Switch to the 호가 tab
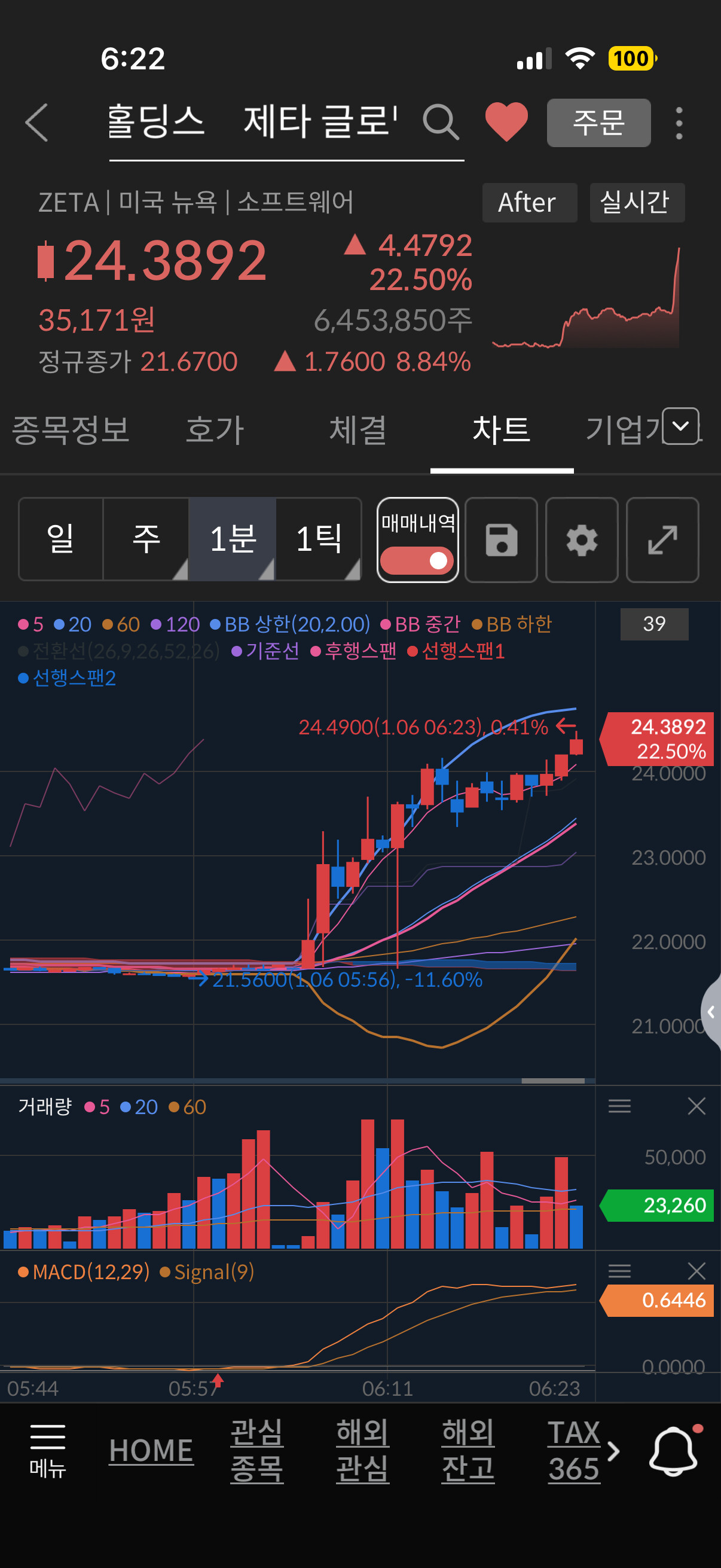The width and height of the screenshot is (721, 1568). (215, 430)
